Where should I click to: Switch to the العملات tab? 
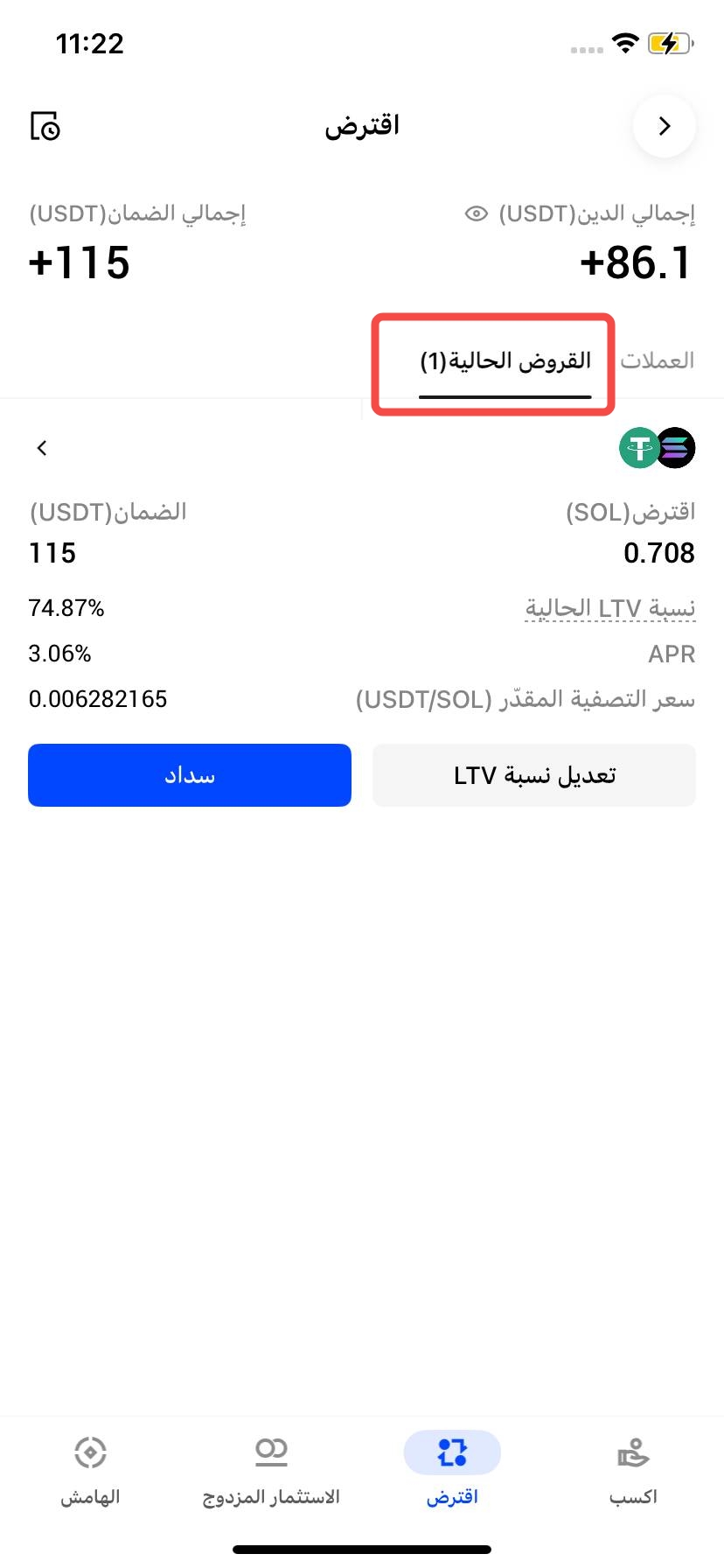pos(658,360)
